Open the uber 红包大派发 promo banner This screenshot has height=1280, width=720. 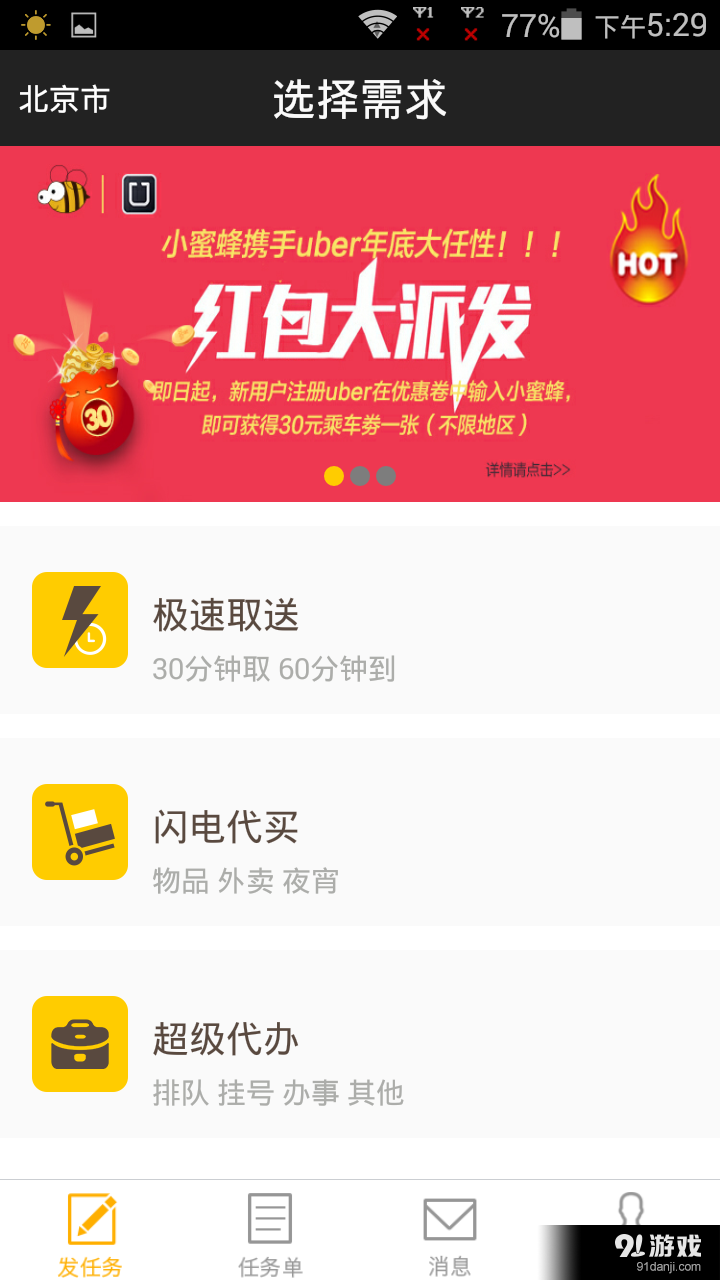point(360,323)
